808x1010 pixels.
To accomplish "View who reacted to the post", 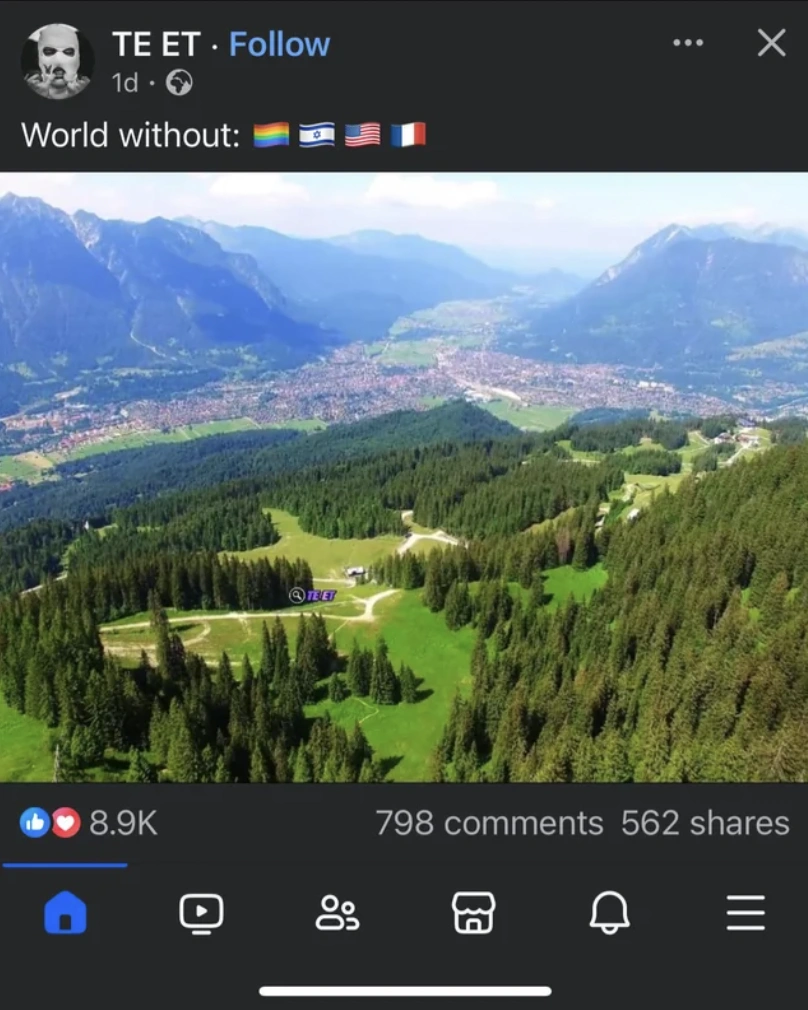I will [89, 823].
